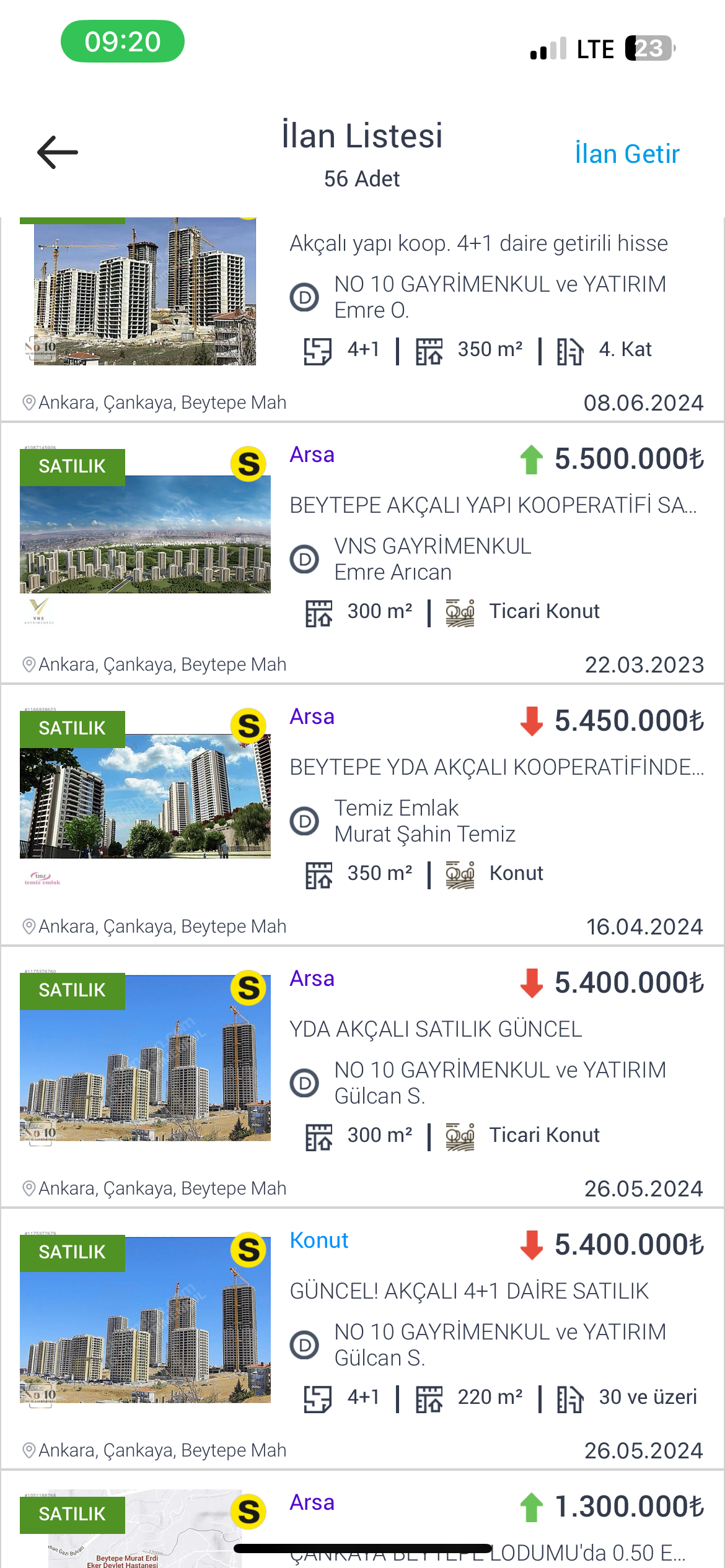
Task: Open the Akçalı yapı koop. 4+1 listing
Action: tap(362, 318)
